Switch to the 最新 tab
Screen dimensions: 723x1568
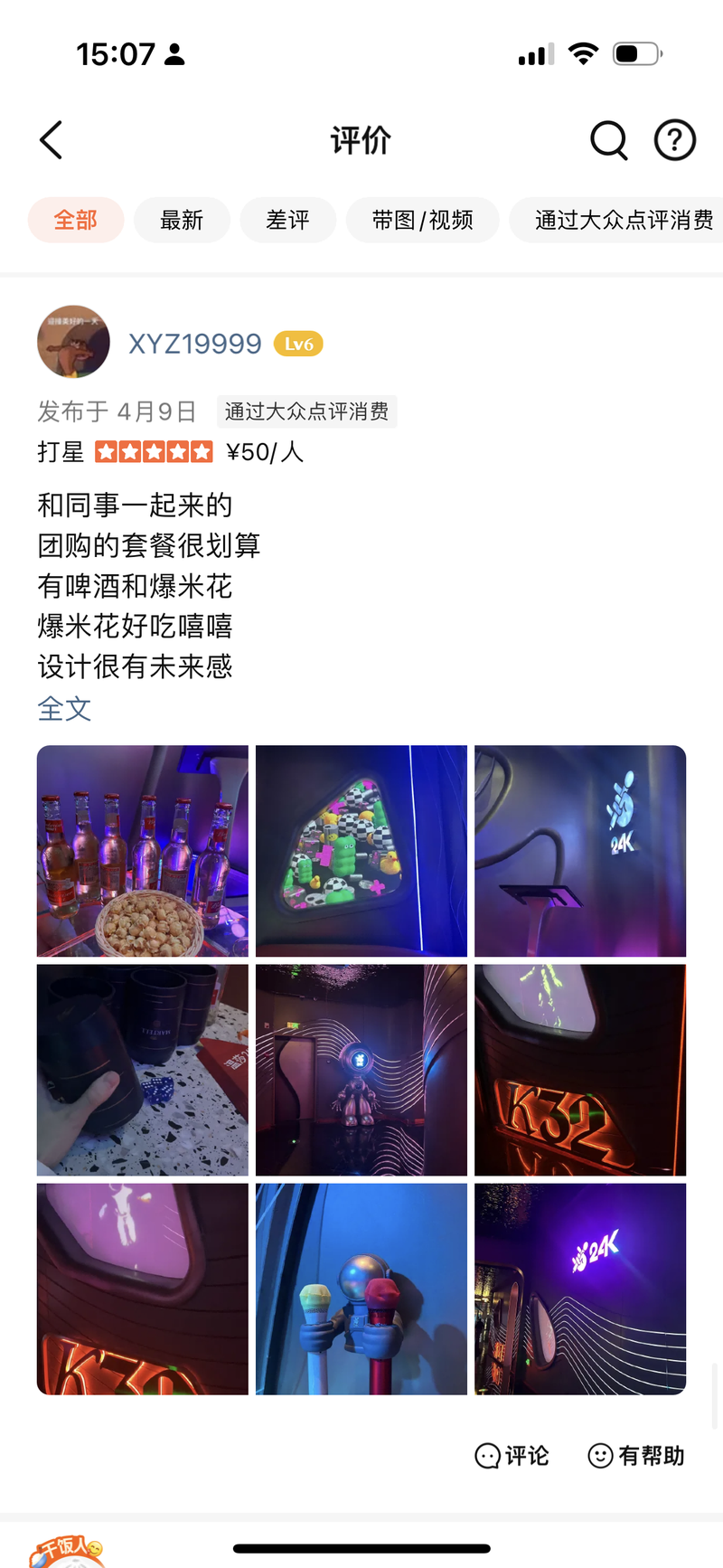click(x=182, y=220)
